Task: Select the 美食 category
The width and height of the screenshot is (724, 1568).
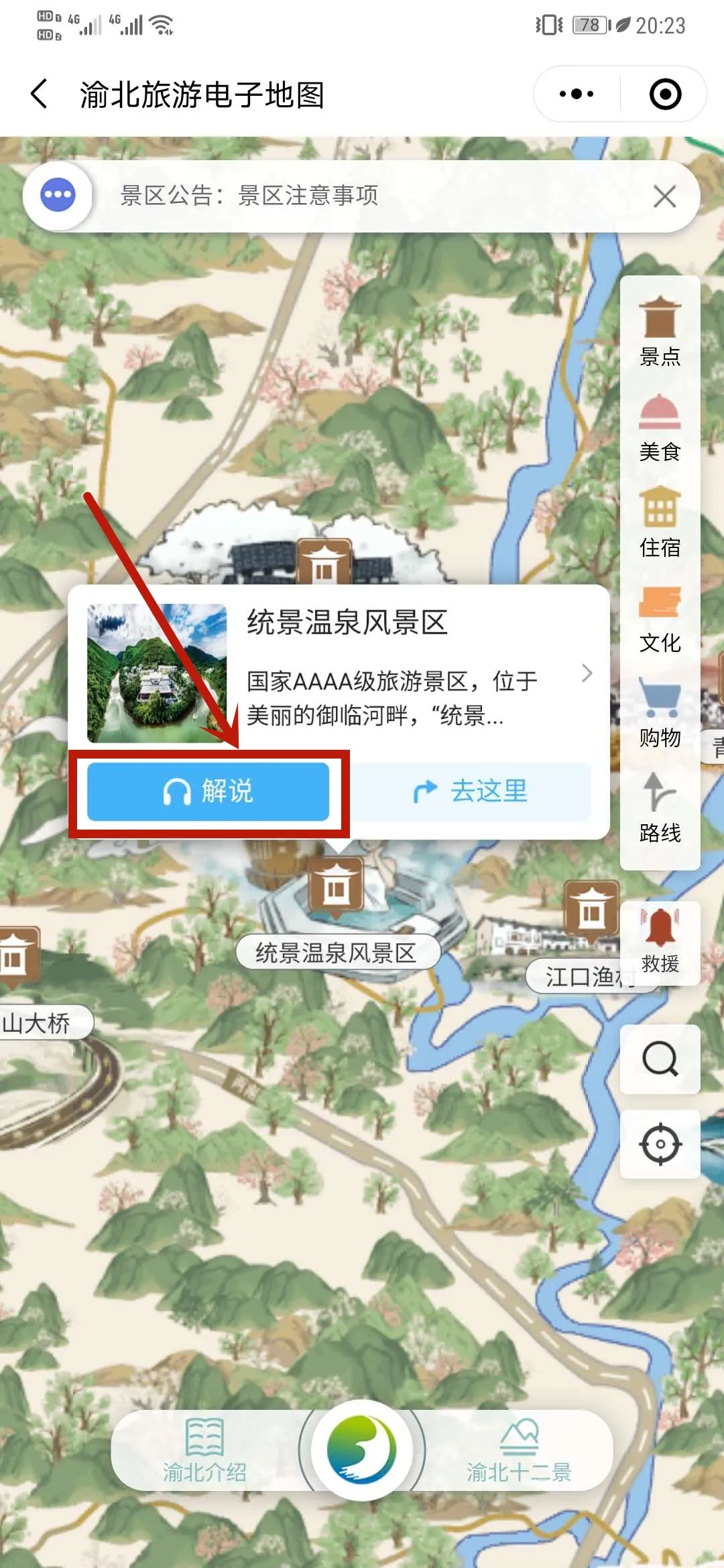Action: click(660, 428)
